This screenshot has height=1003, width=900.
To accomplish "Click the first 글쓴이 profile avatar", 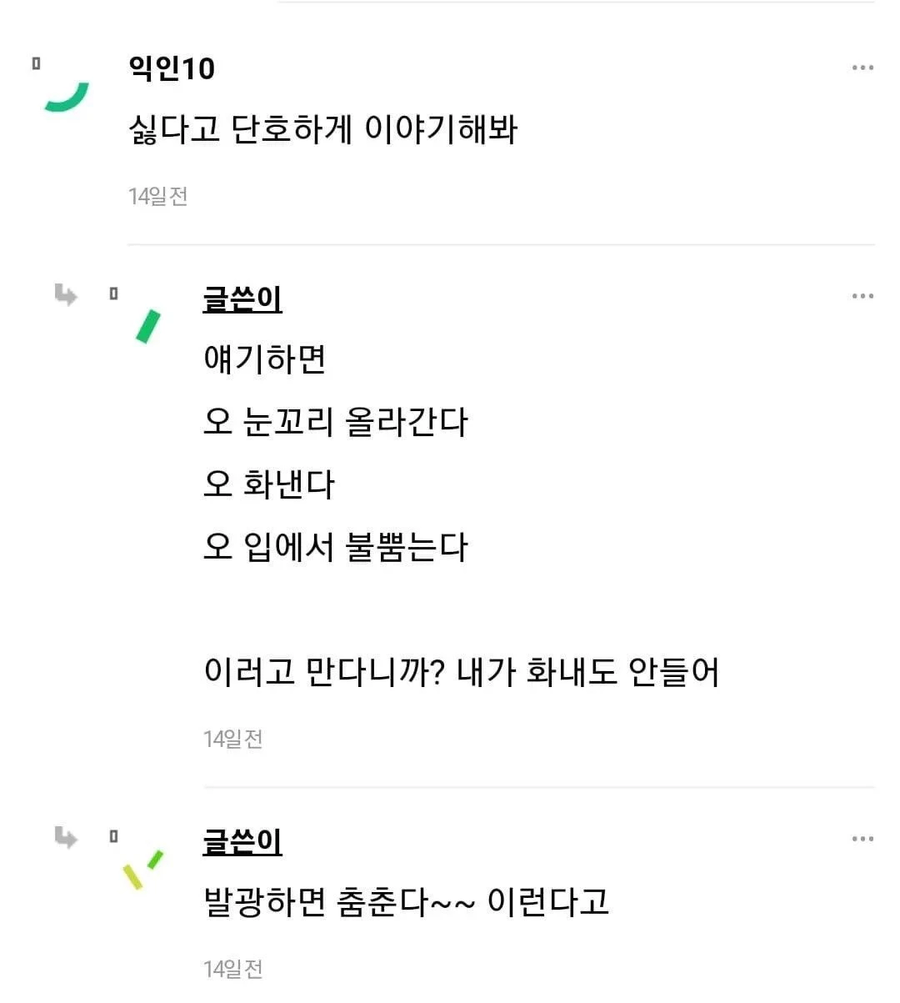I will 147,325.
